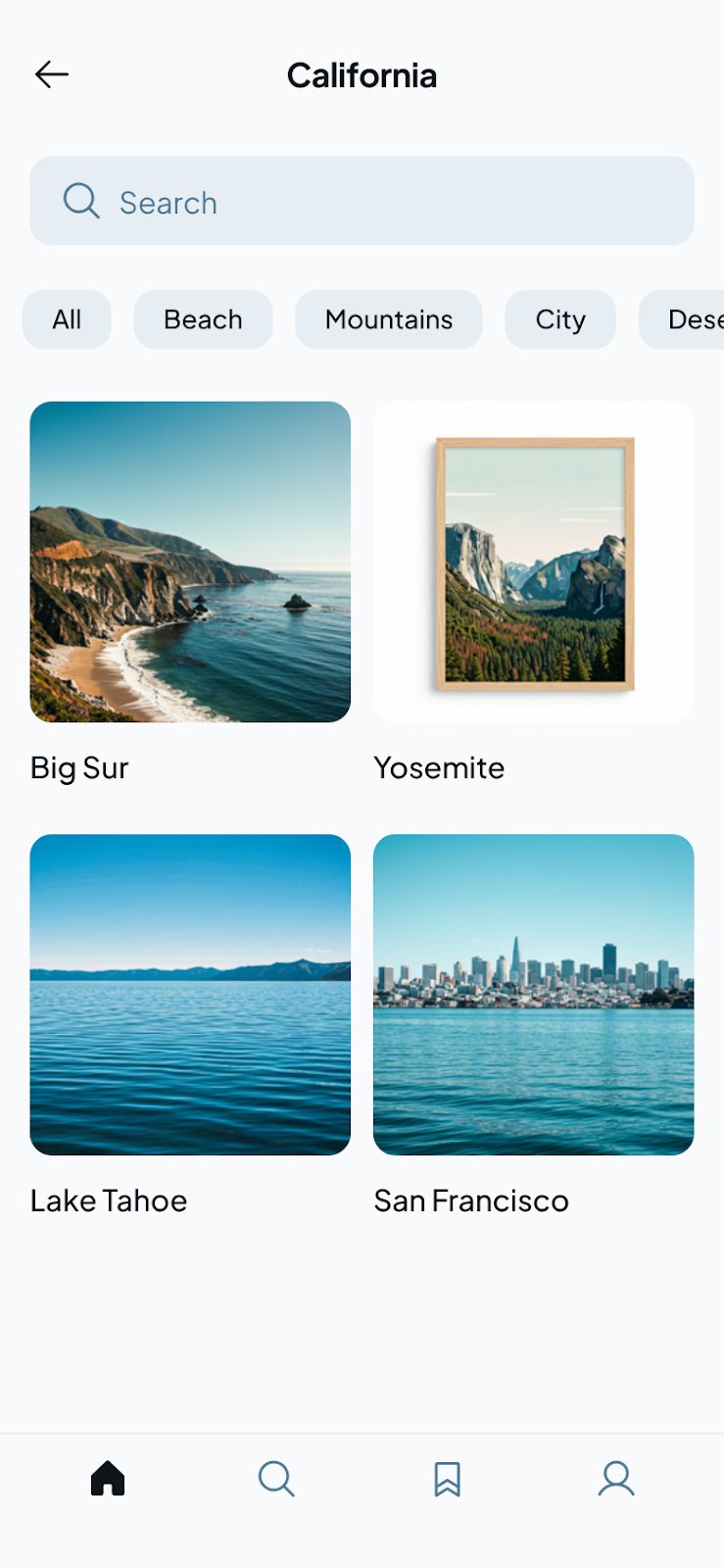The width and height of the screenshot is (724, 1568).
Task: Open the Bookmarks tab
Action: 447,1478
